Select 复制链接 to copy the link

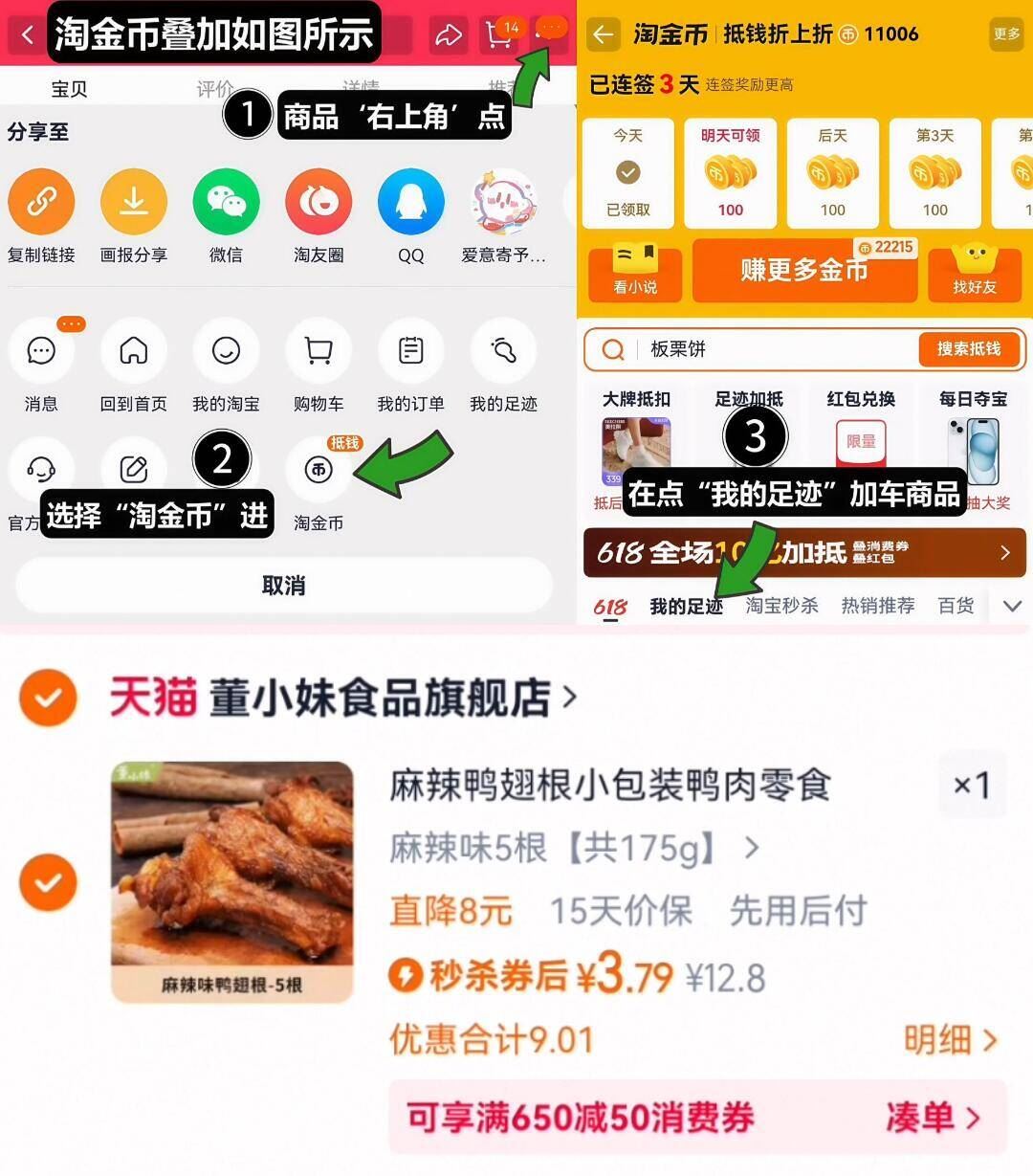pyautogui.click(x=41, y=202)
